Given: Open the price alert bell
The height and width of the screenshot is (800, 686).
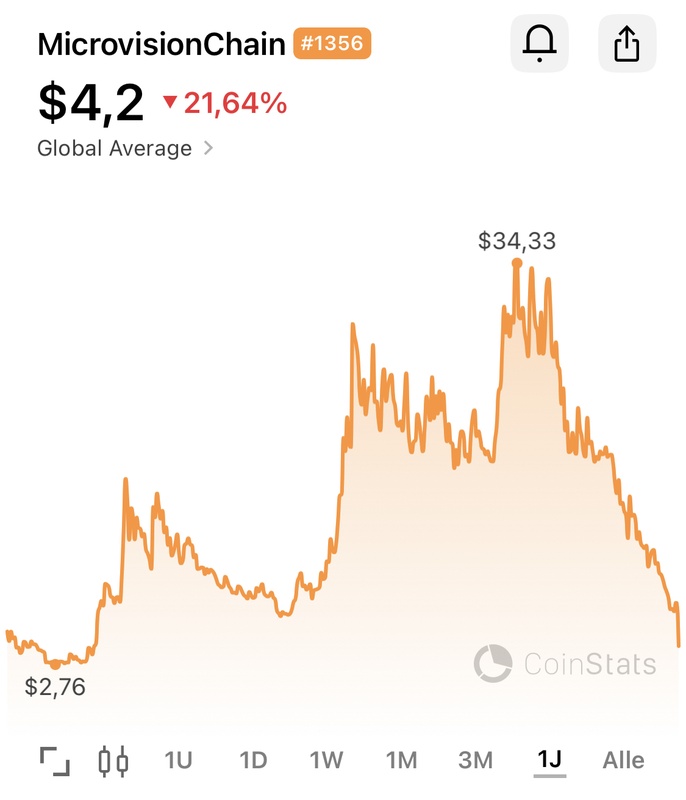Looking at the screenshot, I should click(539, 44).
